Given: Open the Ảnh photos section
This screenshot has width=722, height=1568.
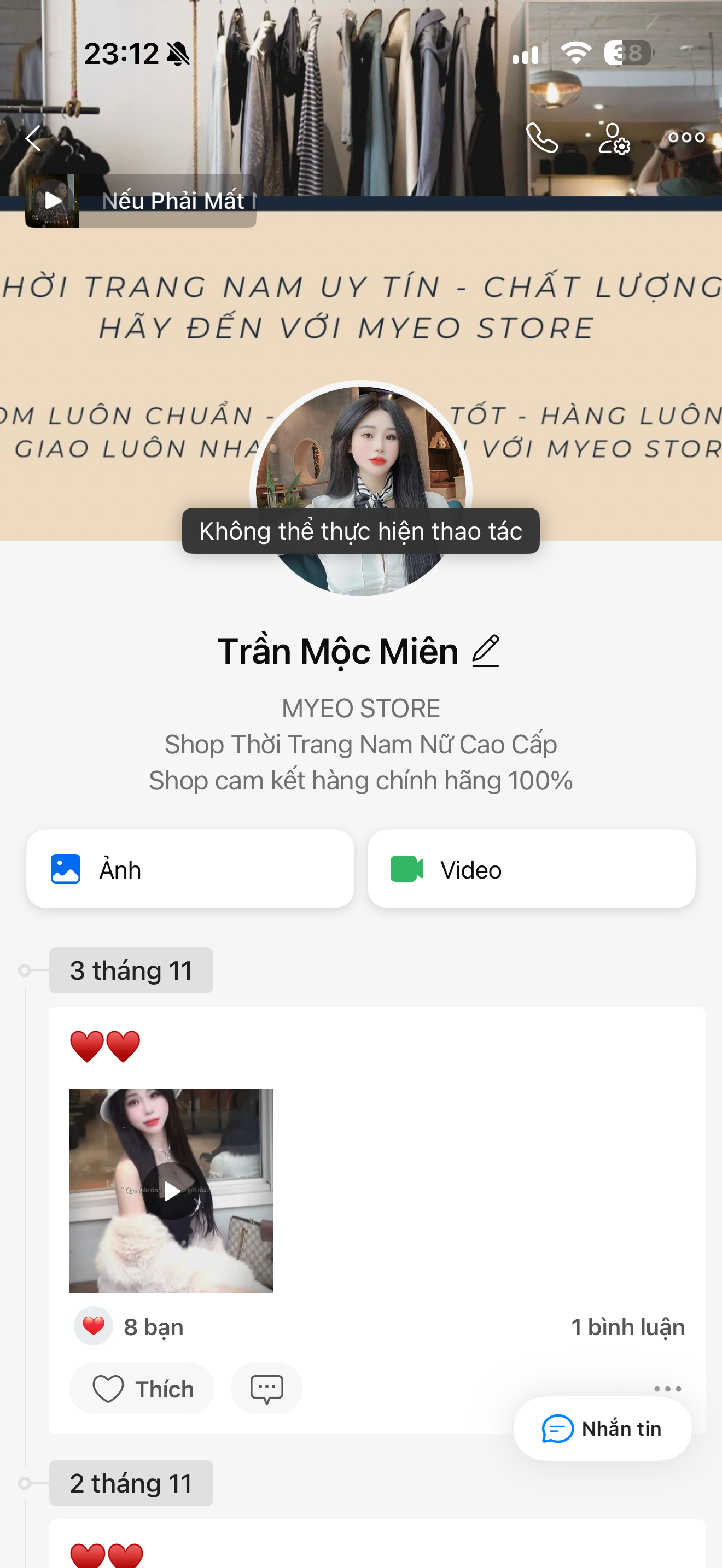Looking at the screenshot, I should pos(190,869).
